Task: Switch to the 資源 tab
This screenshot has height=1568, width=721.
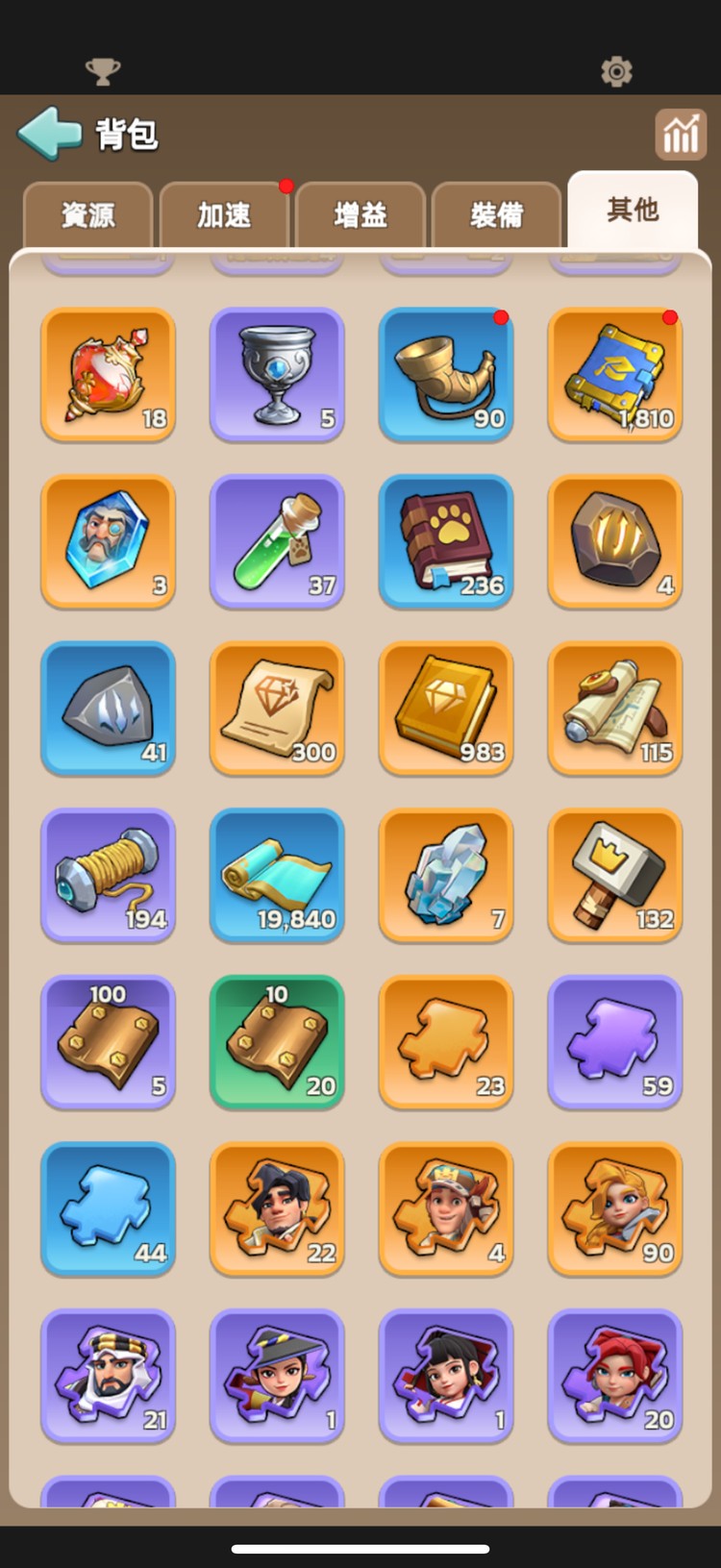Action: tap(87, 214)
